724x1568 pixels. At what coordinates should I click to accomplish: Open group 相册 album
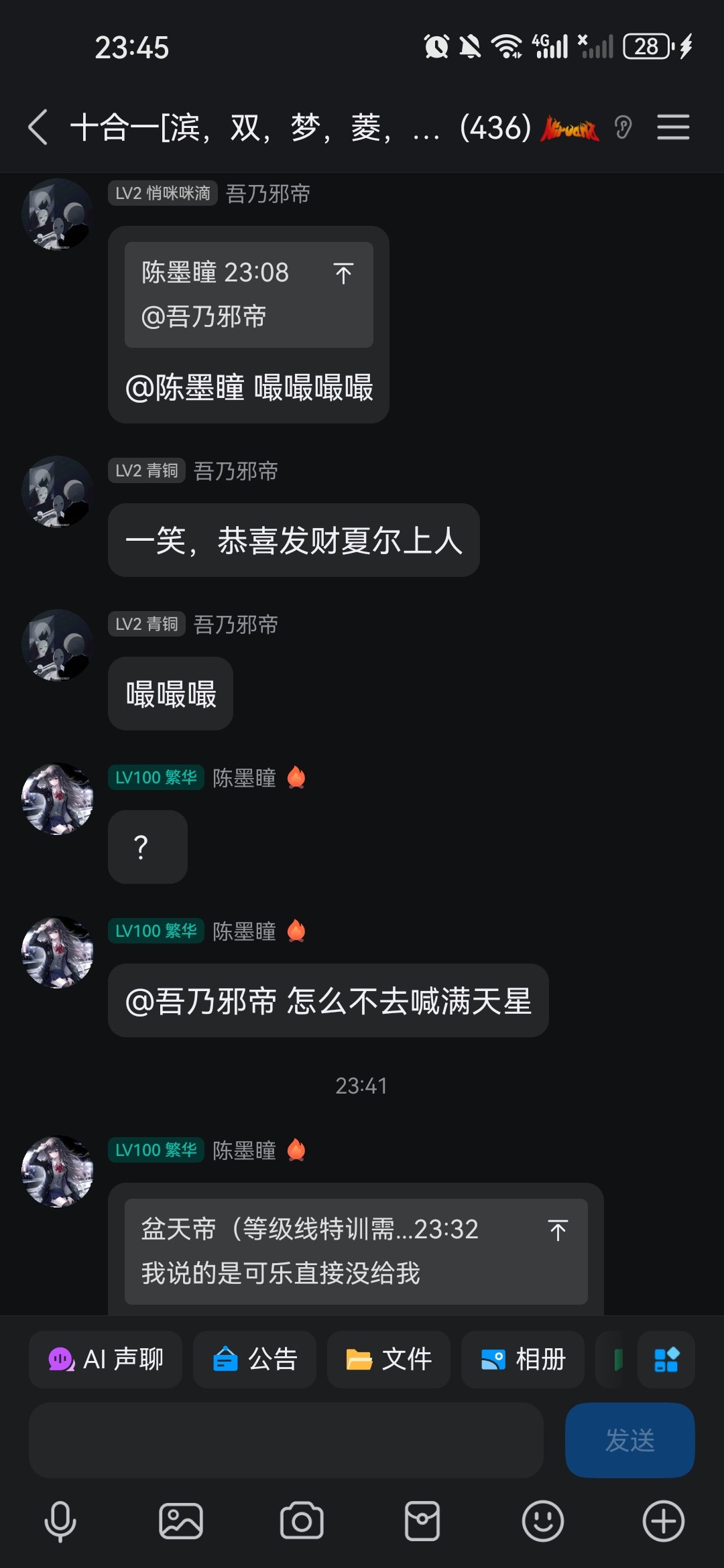pos(523,1359)
